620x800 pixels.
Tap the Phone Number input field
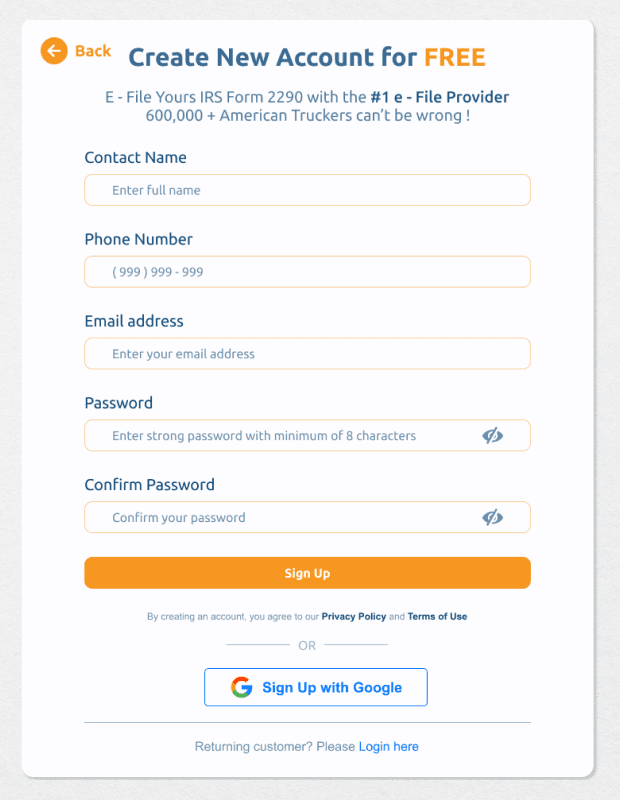coord(307,272)
